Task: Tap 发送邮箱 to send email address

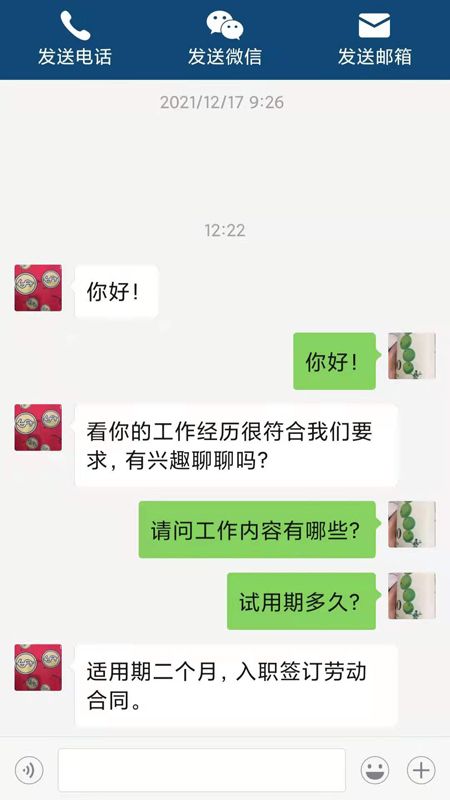Action: point(374,39)
